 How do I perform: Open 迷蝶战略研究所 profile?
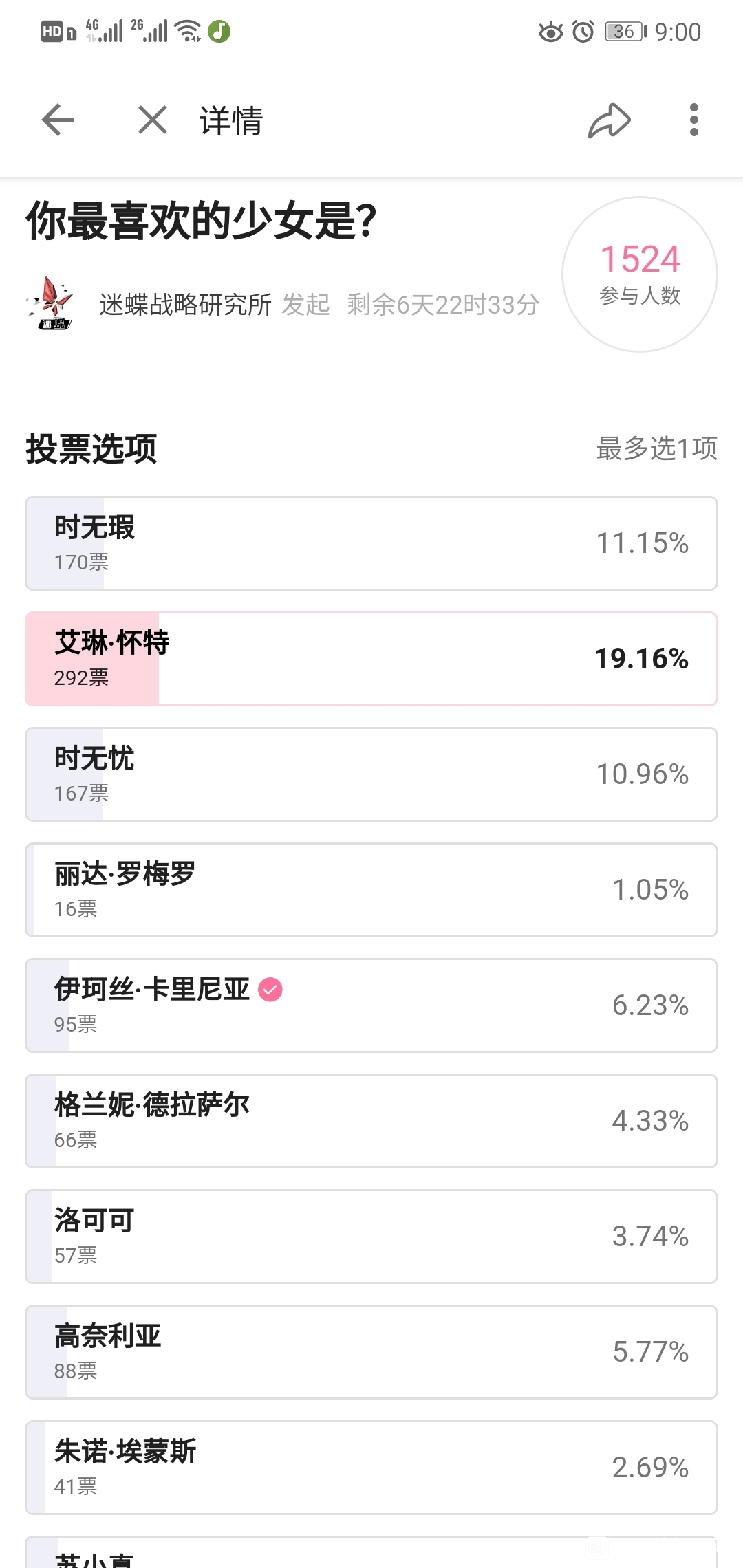185,305
